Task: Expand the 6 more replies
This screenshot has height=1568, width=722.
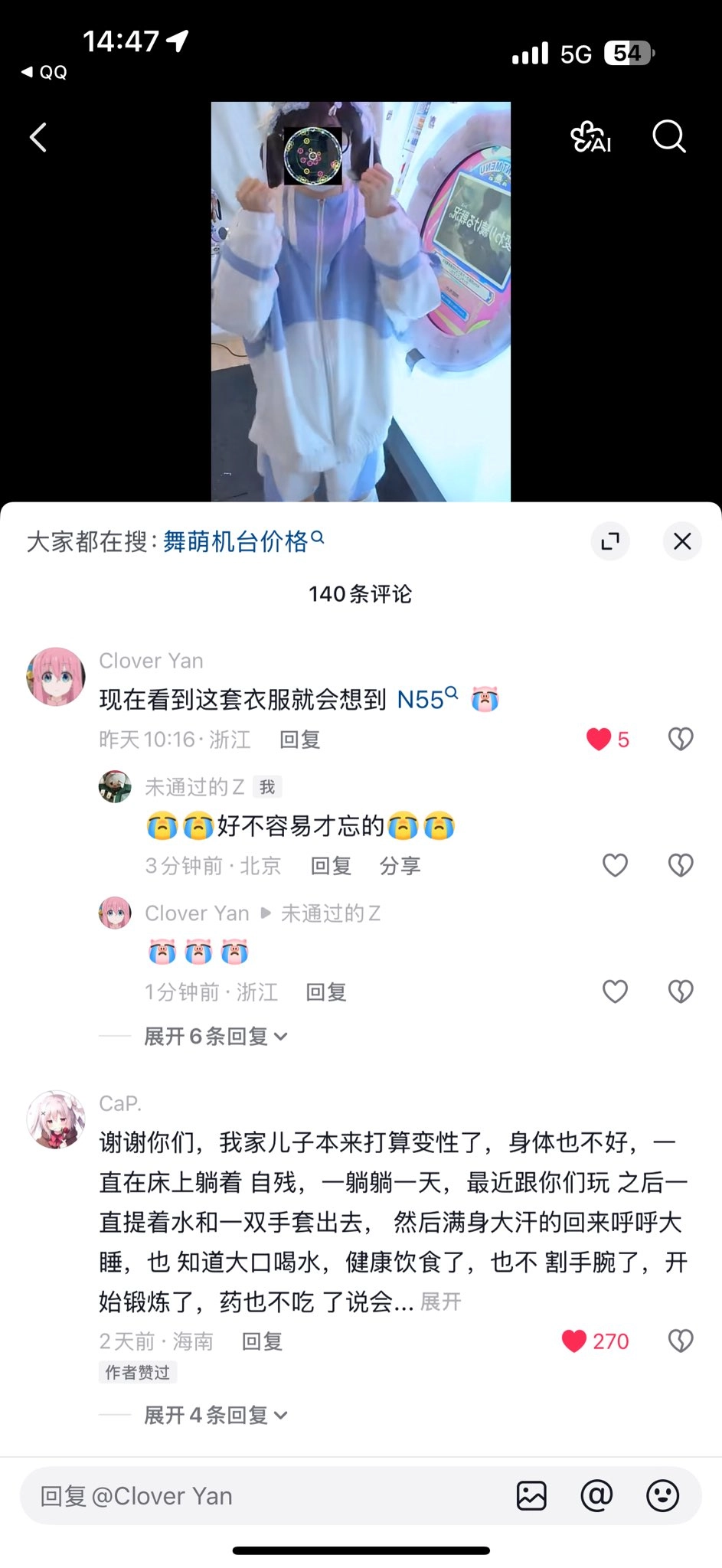Action: 215,1037
